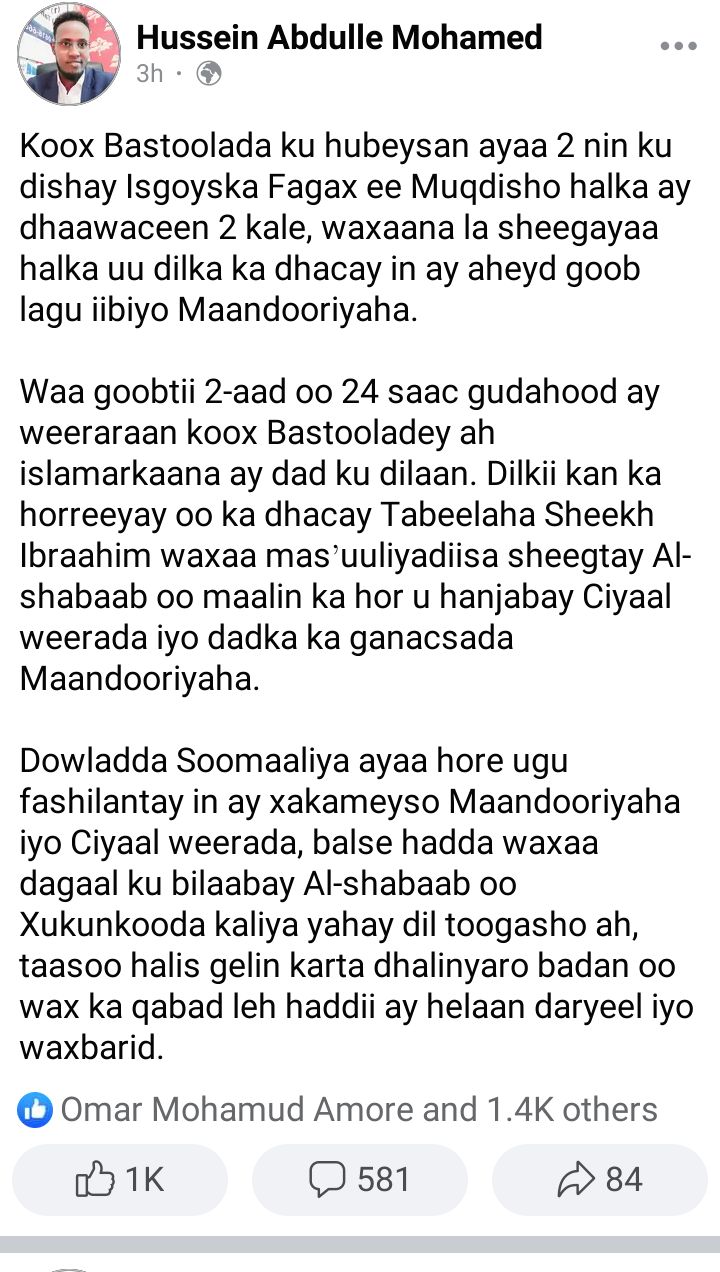Like this post with 1K likes

click(x=120, y=1180)
